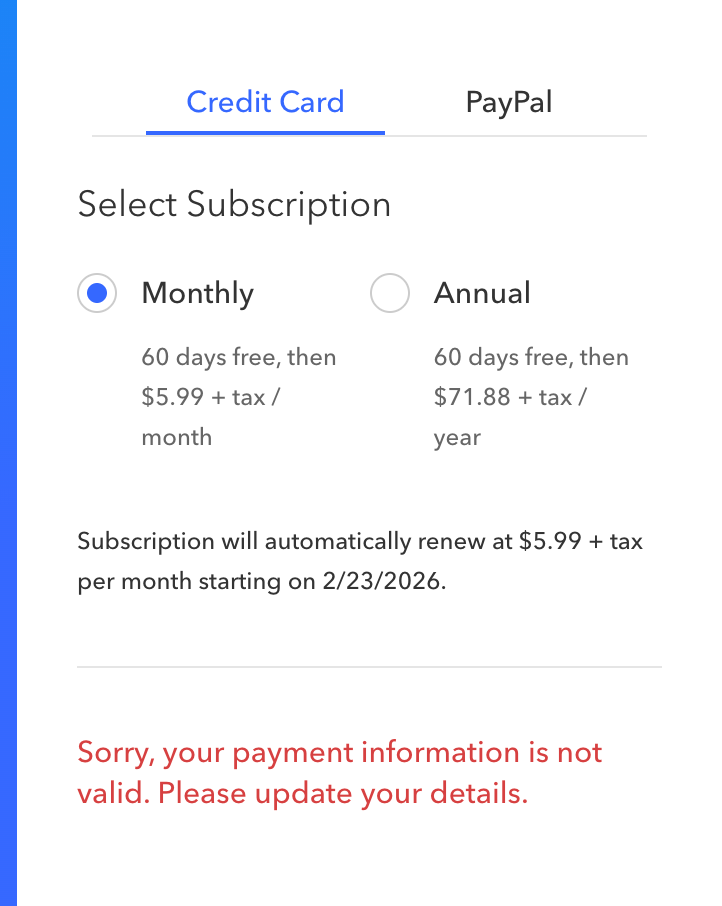Click the Select Subscription heading
The height and width of the screenshot is (906, 722).
pos(234,204)
